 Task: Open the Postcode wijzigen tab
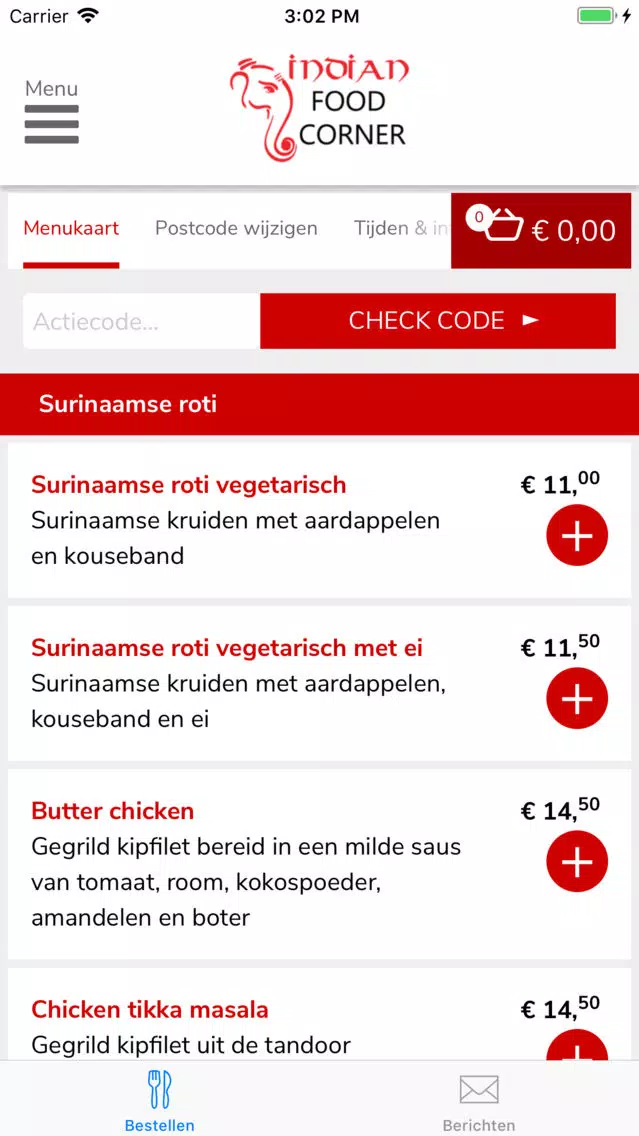236,229
